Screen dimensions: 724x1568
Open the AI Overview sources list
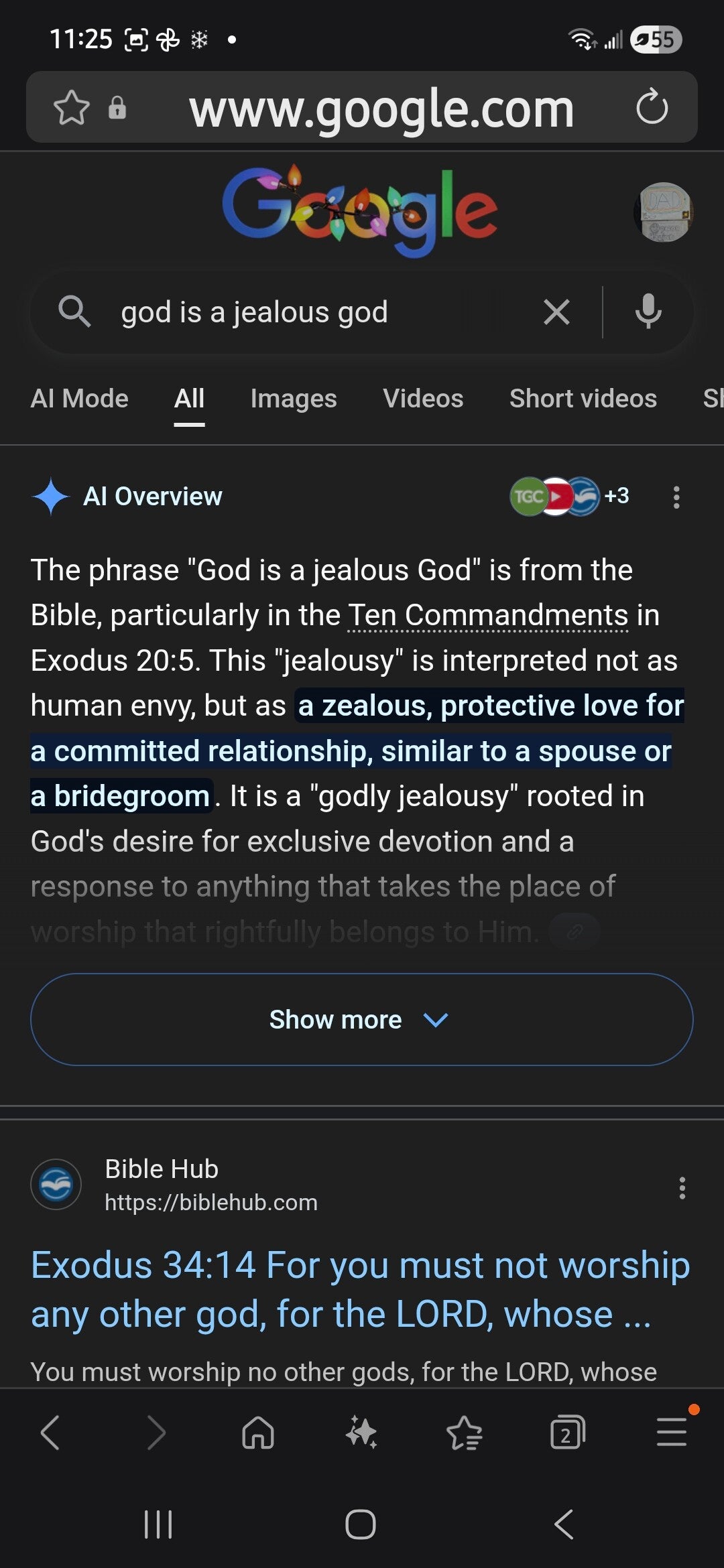(x=570, y=497)
